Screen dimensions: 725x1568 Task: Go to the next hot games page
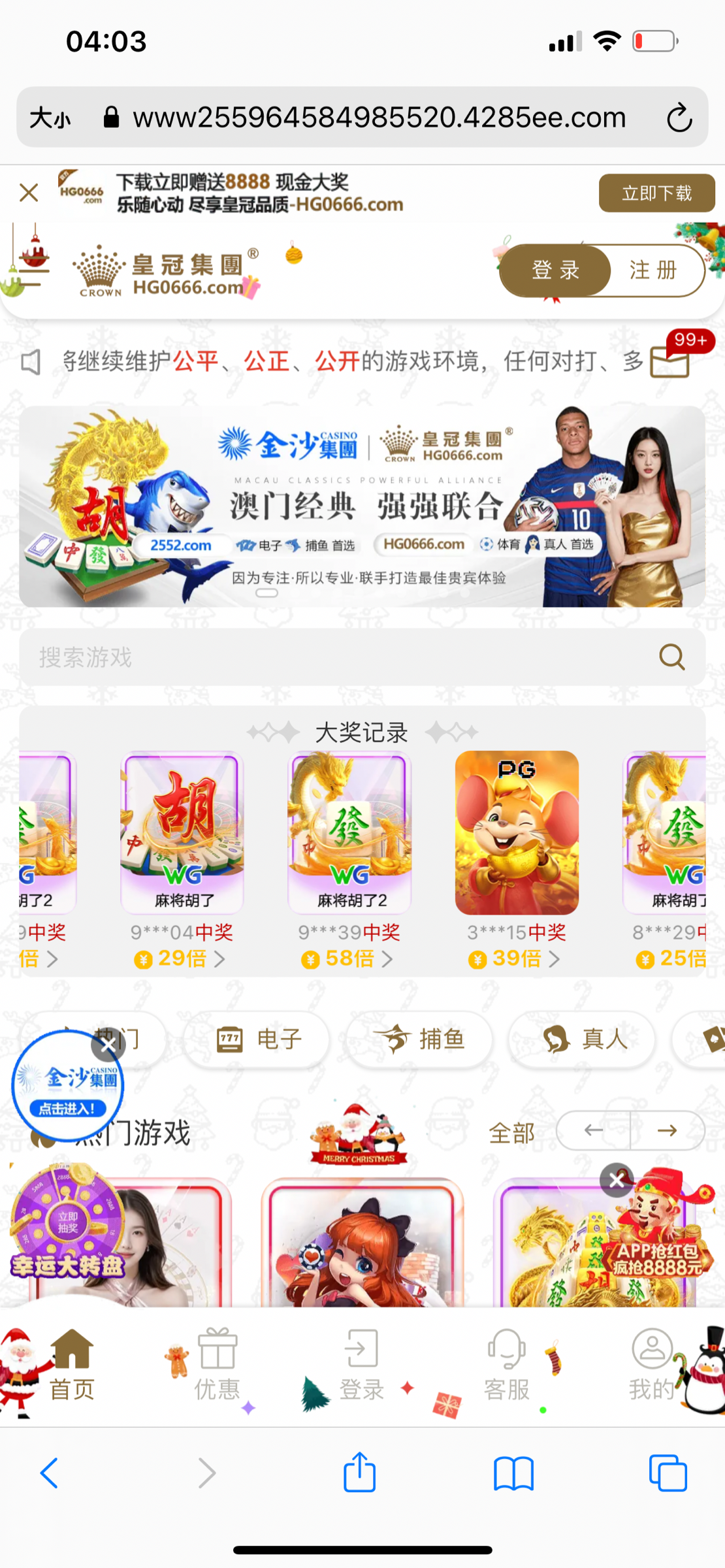(x=667, y=1130)
